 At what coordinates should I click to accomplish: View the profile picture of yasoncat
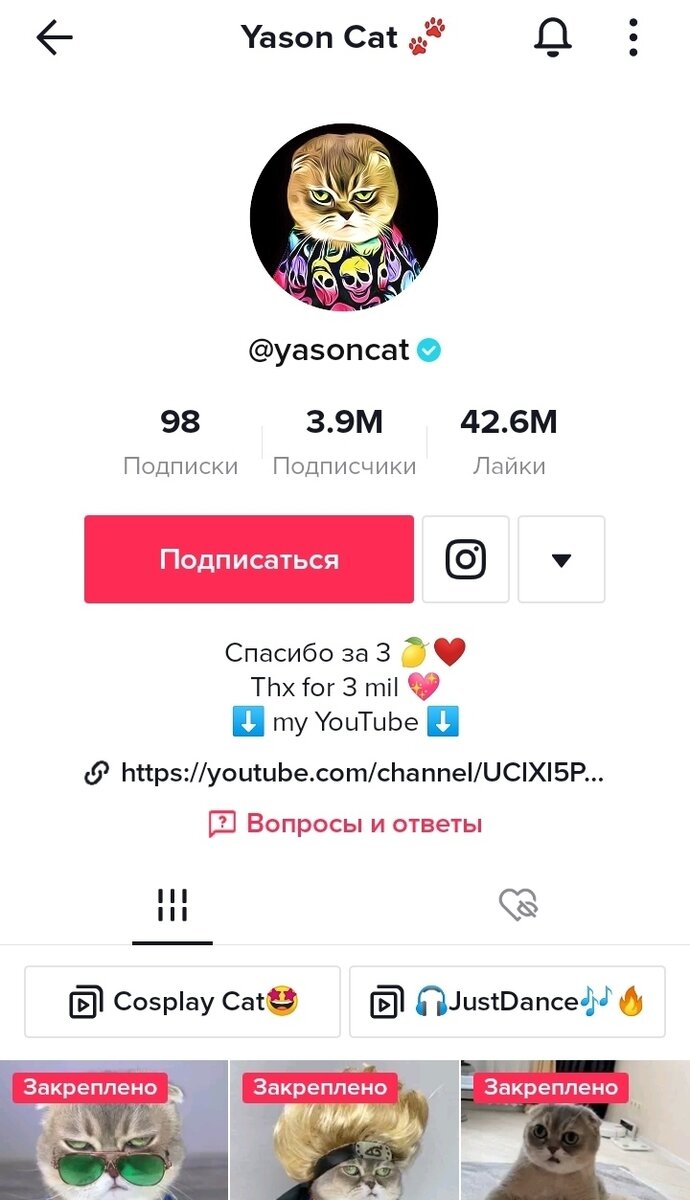[x=344, y=217]
